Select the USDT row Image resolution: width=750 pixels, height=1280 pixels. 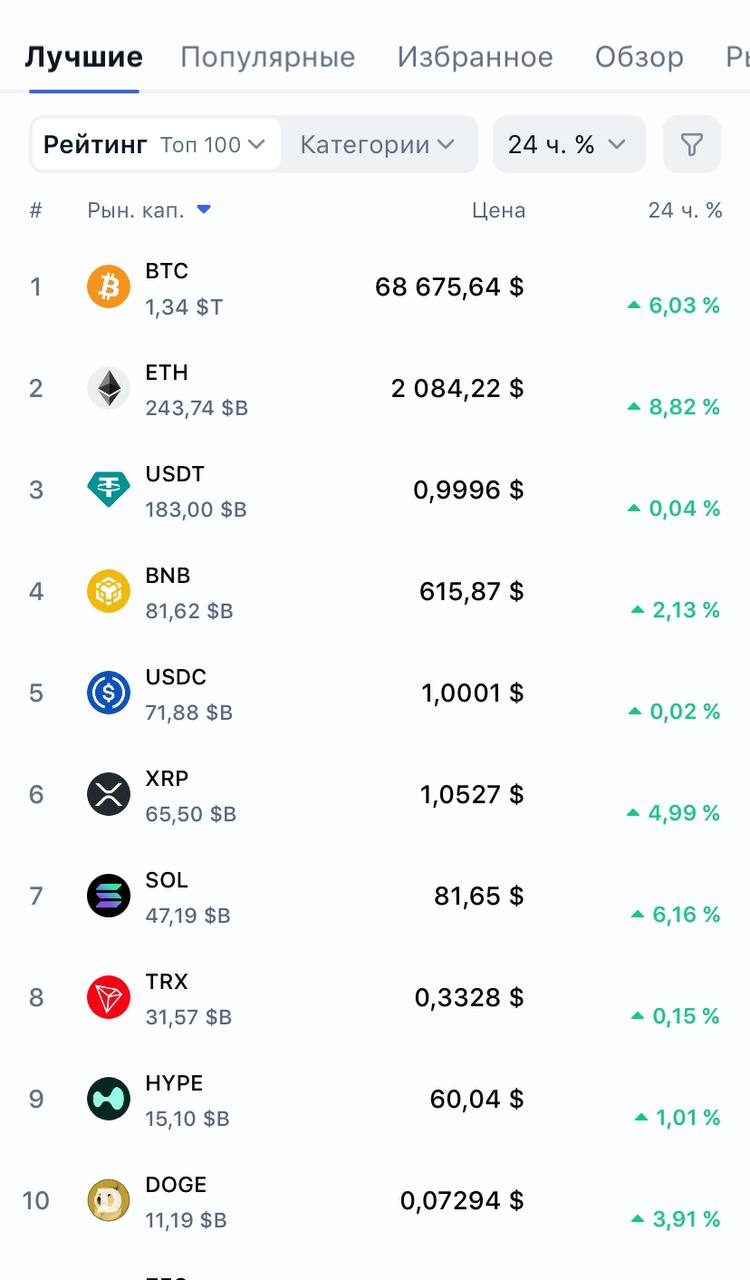[x=375, y=491]
